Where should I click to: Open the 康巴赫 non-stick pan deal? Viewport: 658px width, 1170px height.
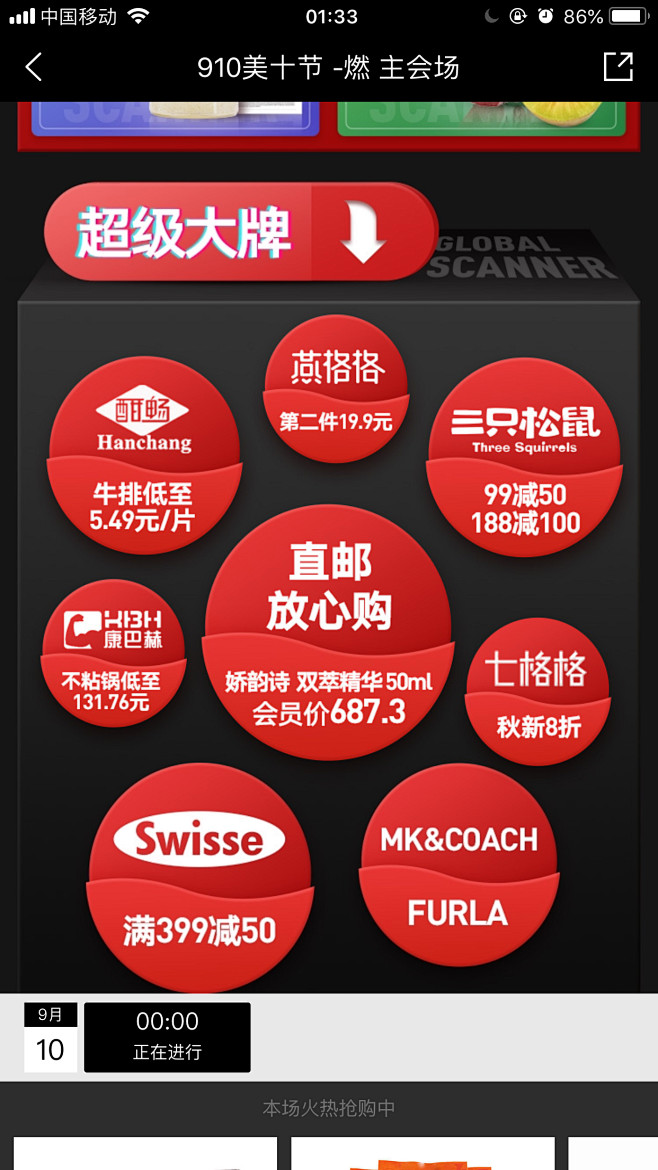click(113, 653)
